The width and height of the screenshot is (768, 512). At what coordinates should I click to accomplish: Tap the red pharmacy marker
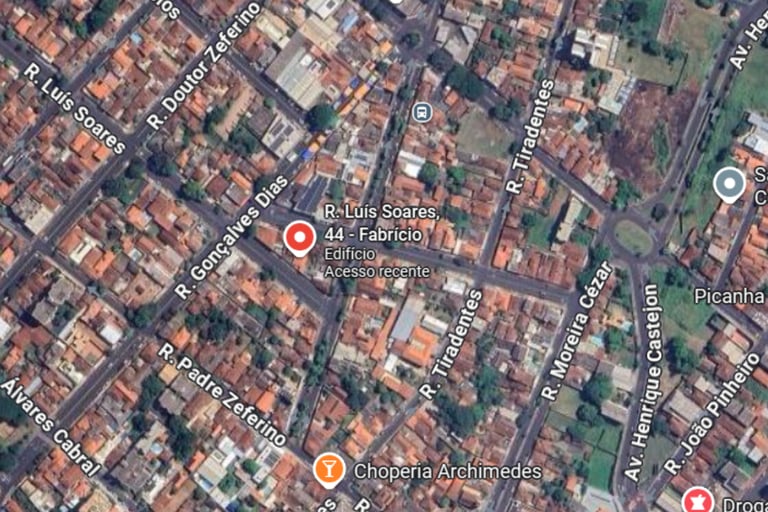point(697,500)
